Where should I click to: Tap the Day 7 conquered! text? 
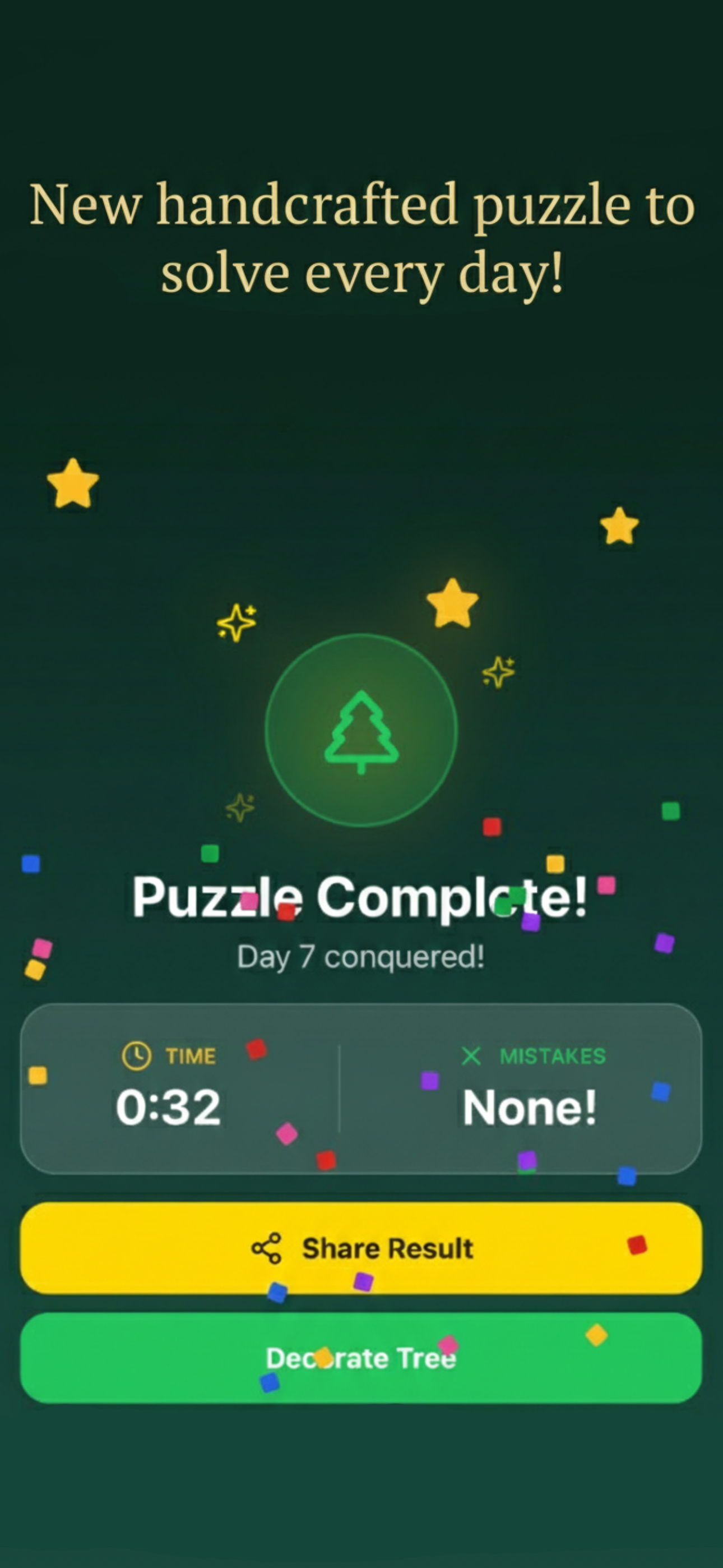point(361,957)
